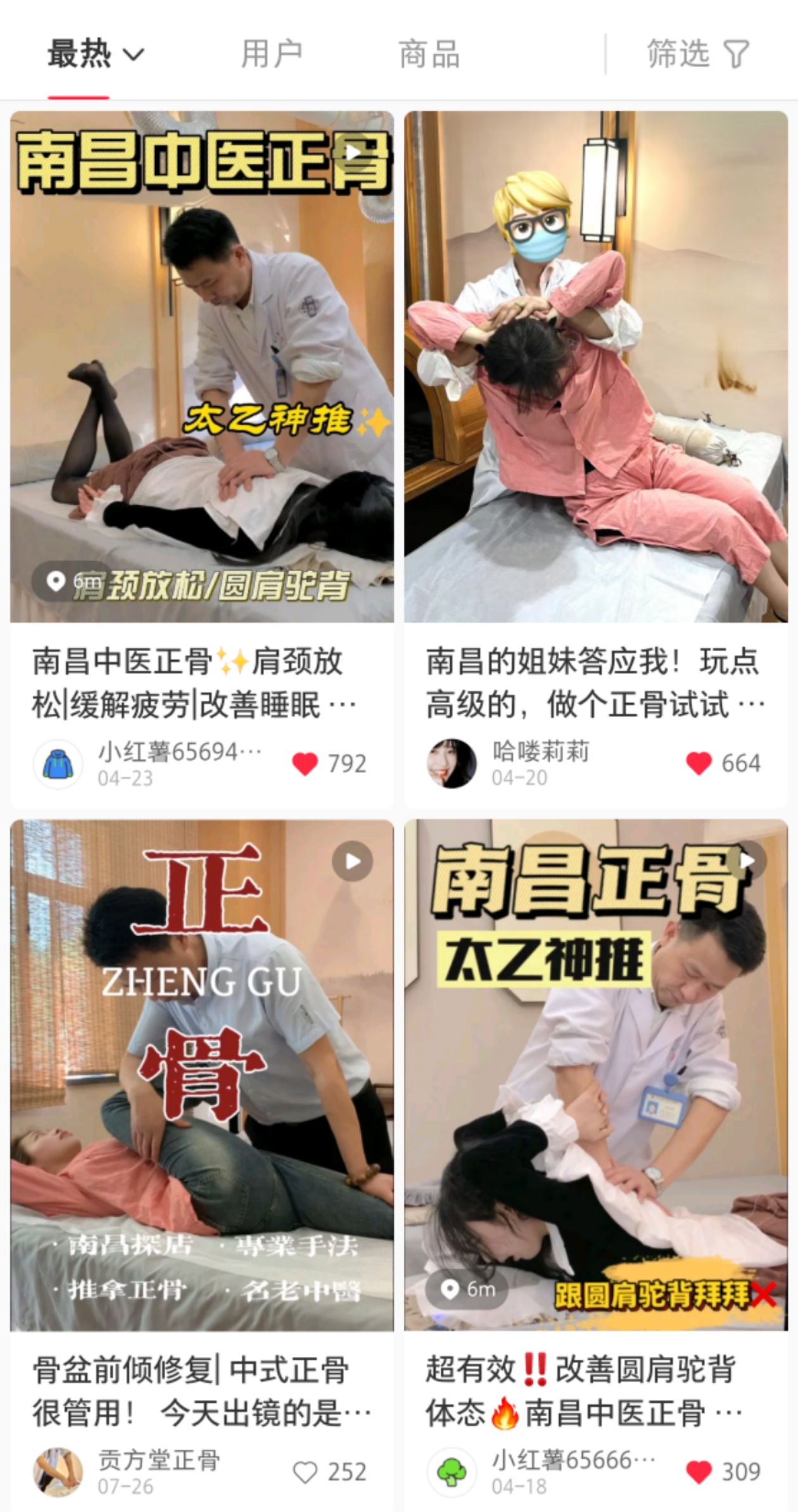Open the 南昌中医正骨 肩颈放松 post
Image resolution: width=798 pixels, height=1512 pixels.
[x=201, y=366]
